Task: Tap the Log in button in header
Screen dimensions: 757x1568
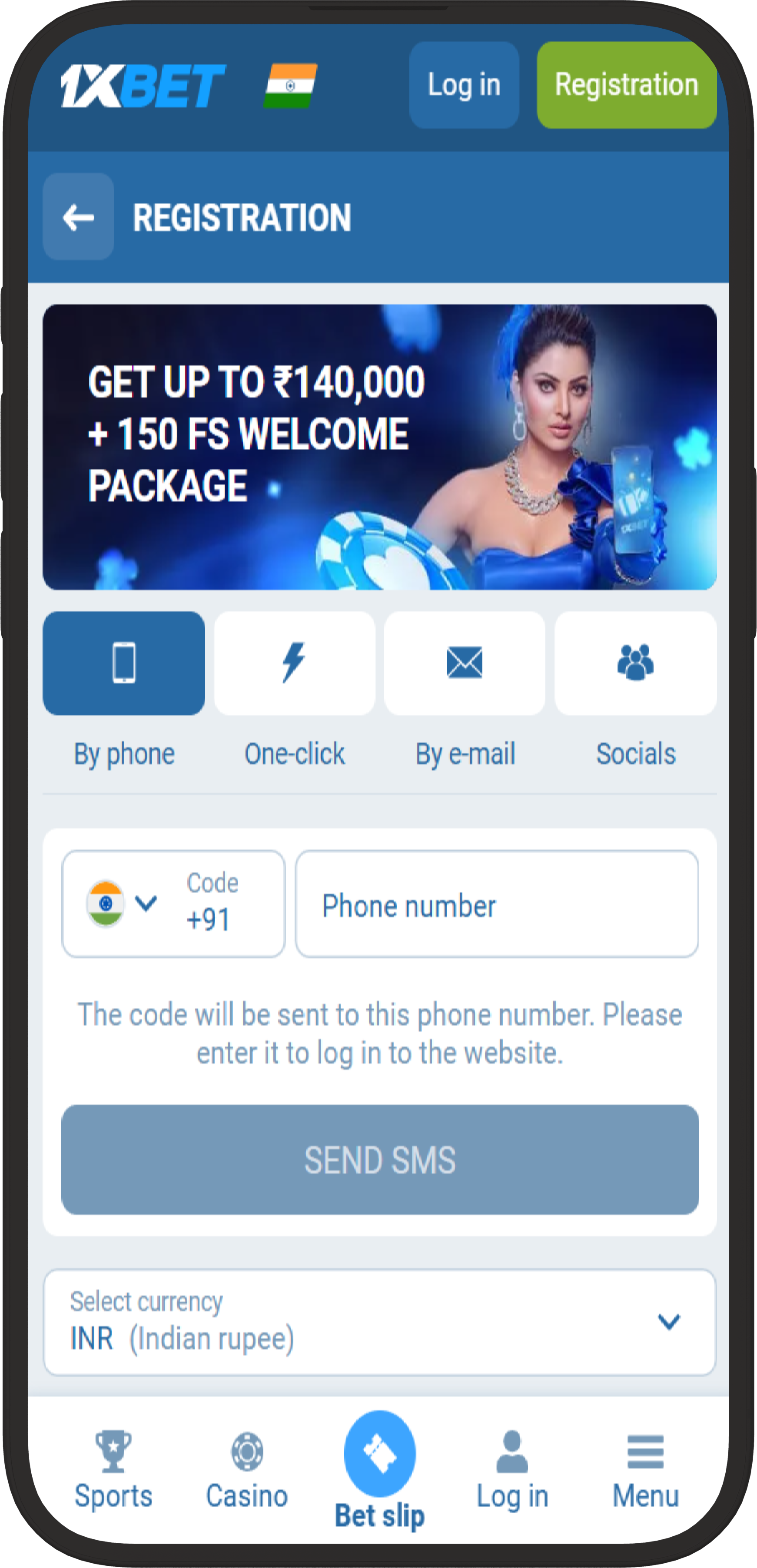Action: pyautogui.click(x=464, y=85)
